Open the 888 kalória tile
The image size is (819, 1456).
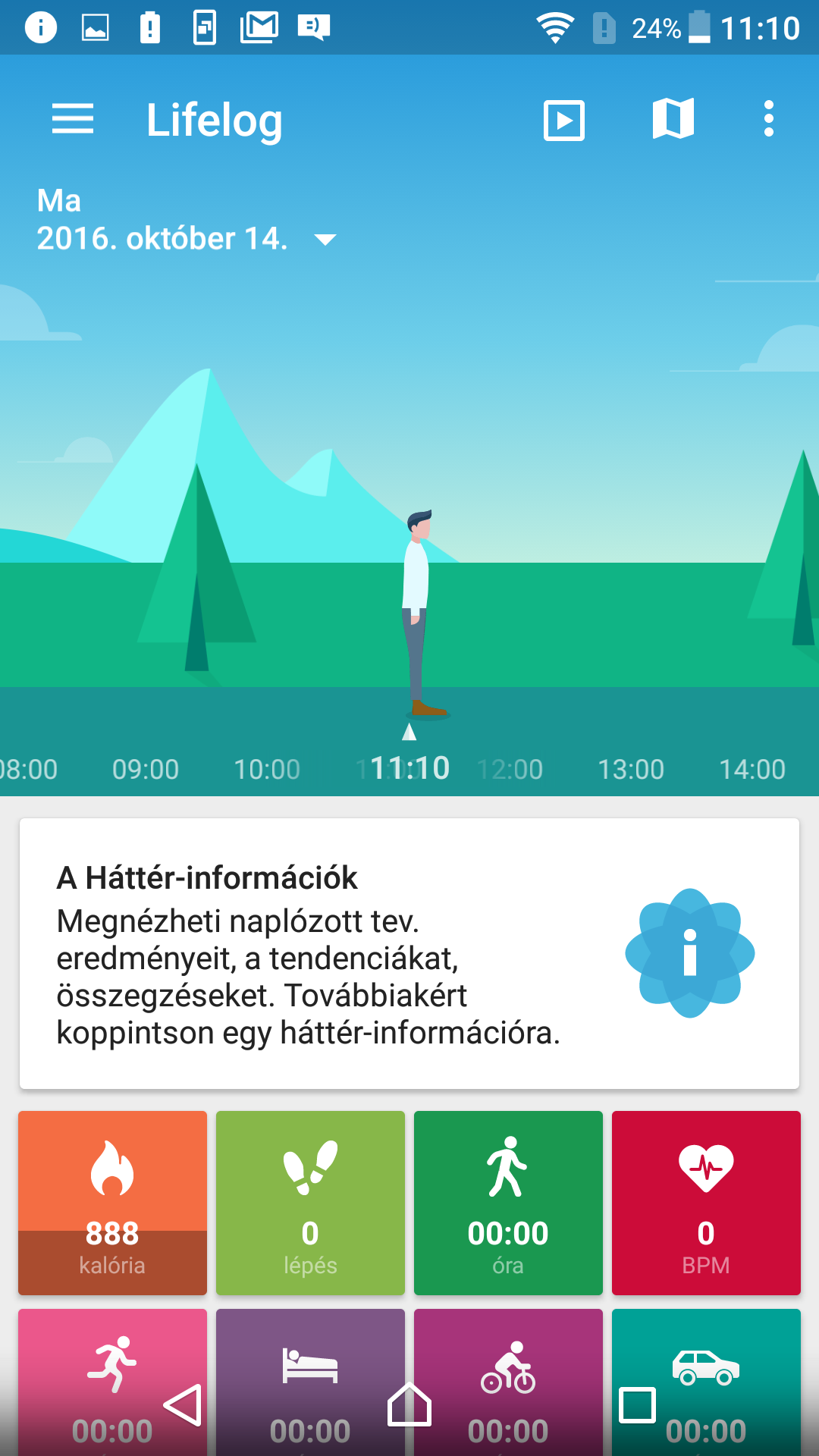pos(112,1203)
